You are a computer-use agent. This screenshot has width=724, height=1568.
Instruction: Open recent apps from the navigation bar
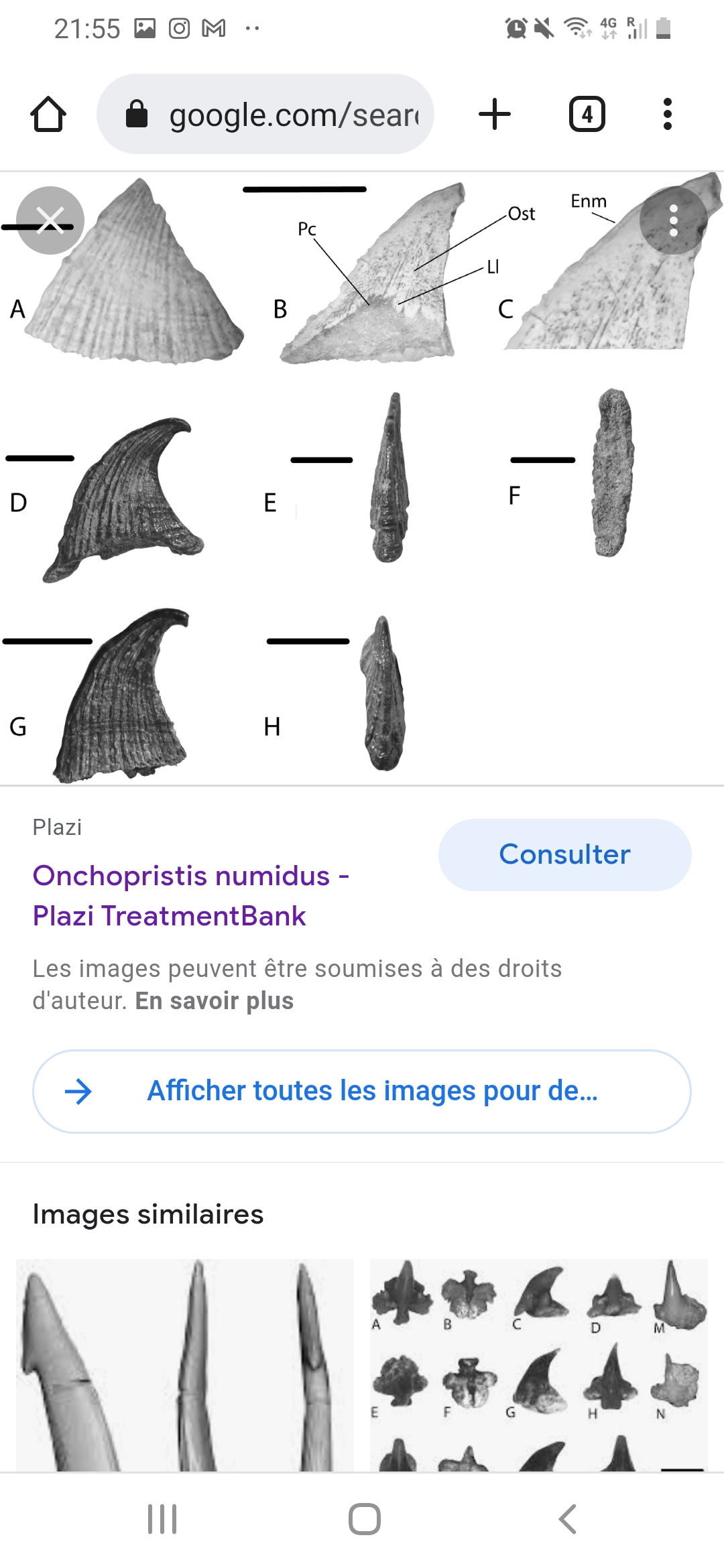click(162, 1518)
